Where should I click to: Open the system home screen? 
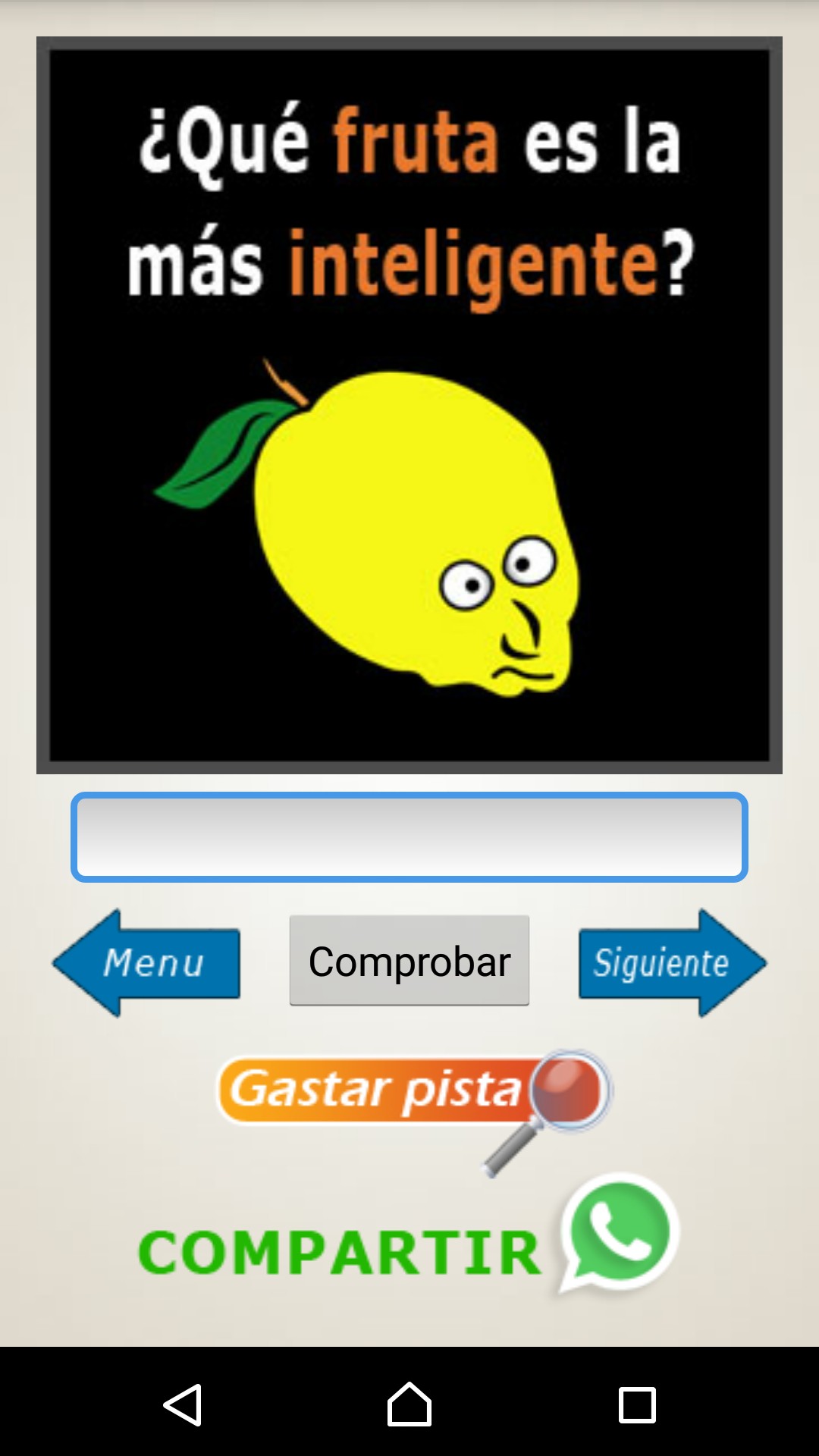point(409,1404)
